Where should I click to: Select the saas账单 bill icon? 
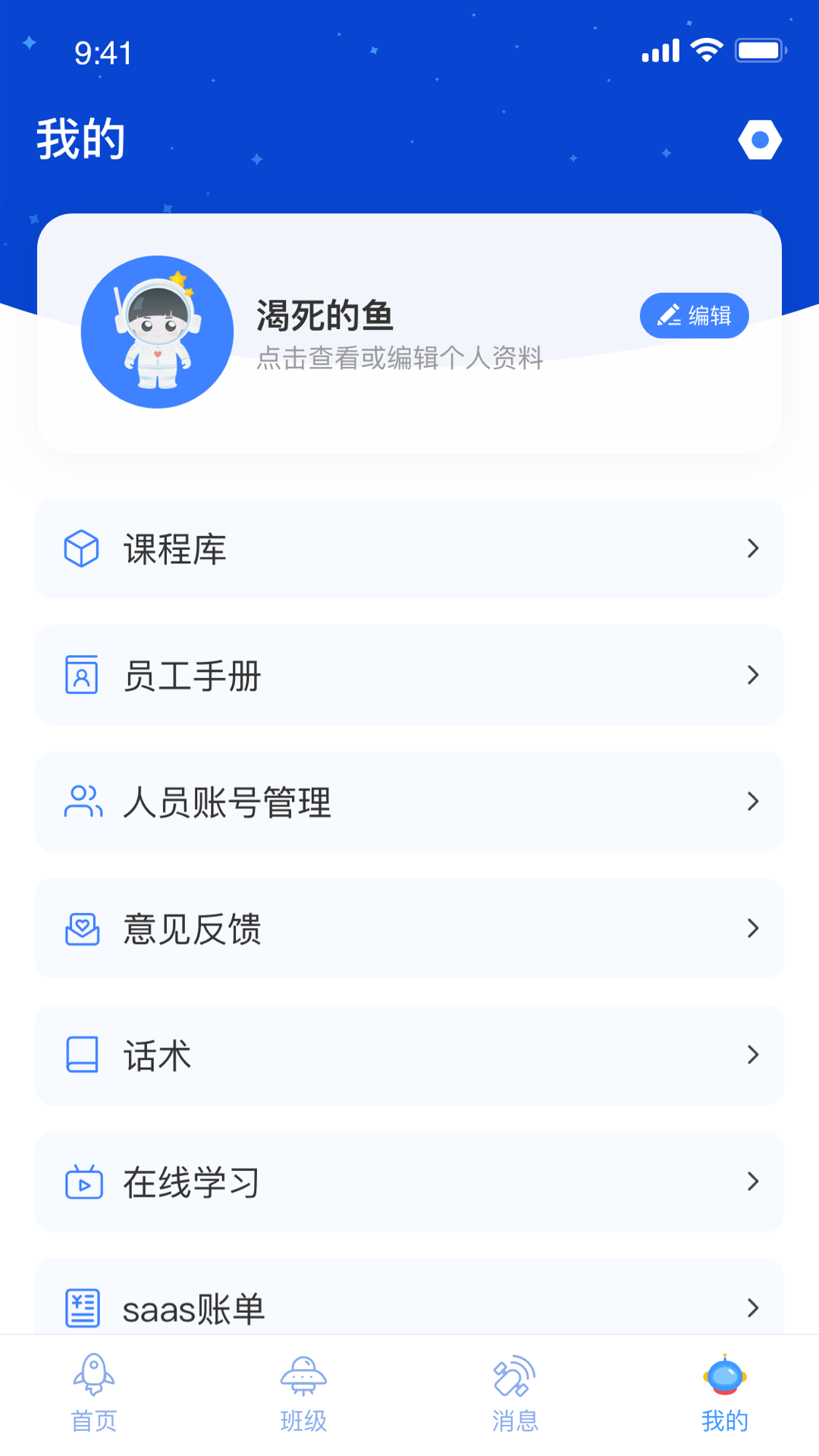[82, 1307]
